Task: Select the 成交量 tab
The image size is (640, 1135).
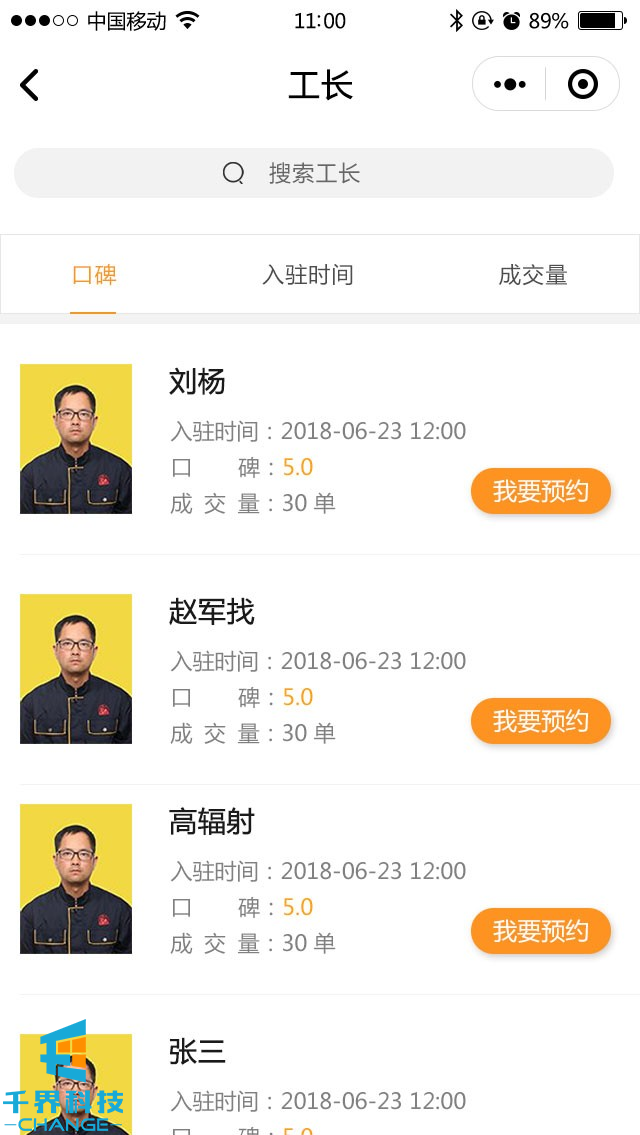Action: click(x=533, y=275)
